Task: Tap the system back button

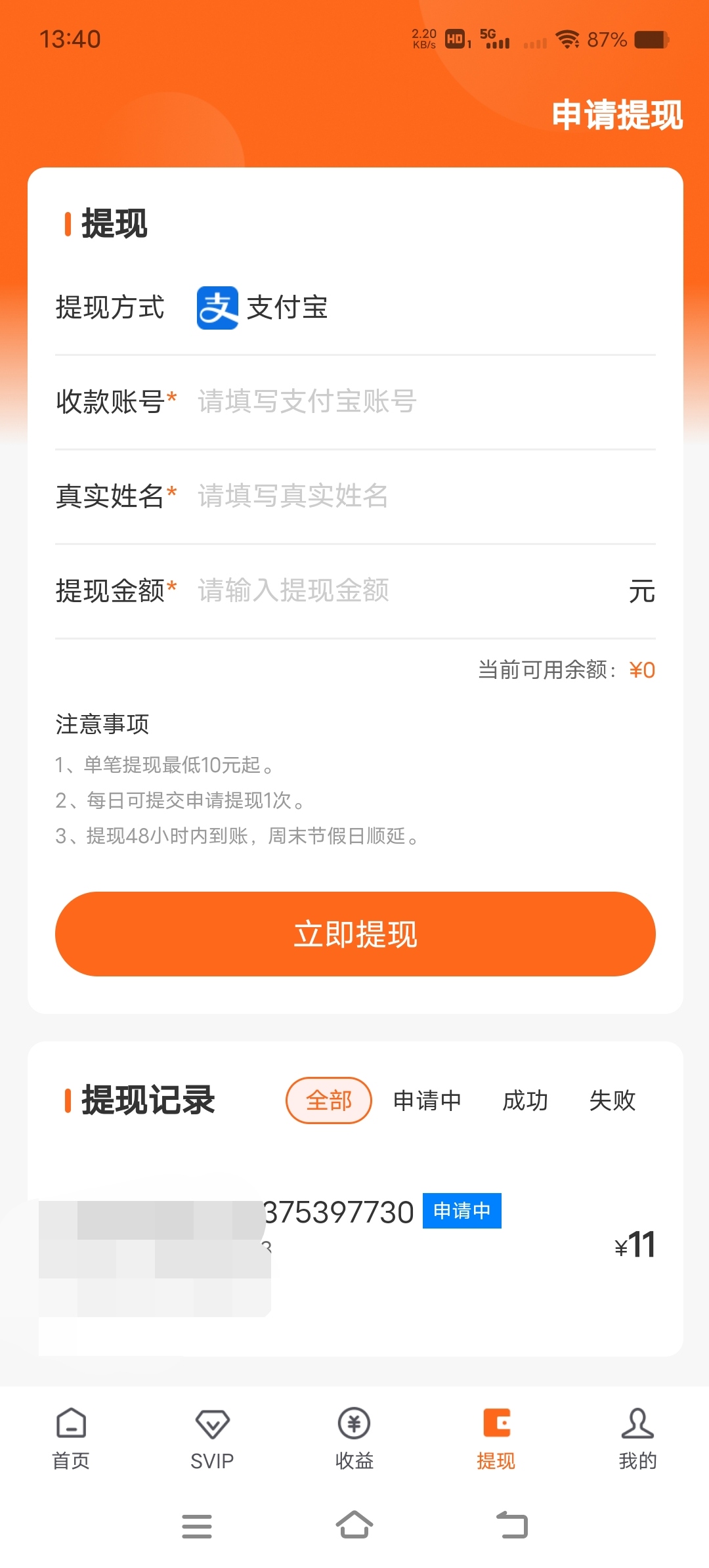Action: [x=512, y=1525]
